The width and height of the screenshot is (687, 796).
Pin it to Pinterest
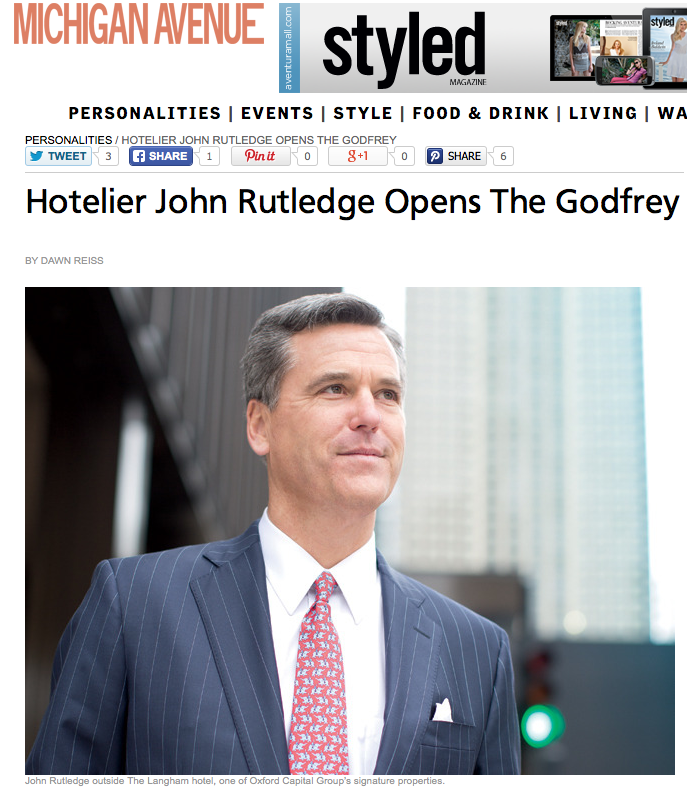coord(261,156)
